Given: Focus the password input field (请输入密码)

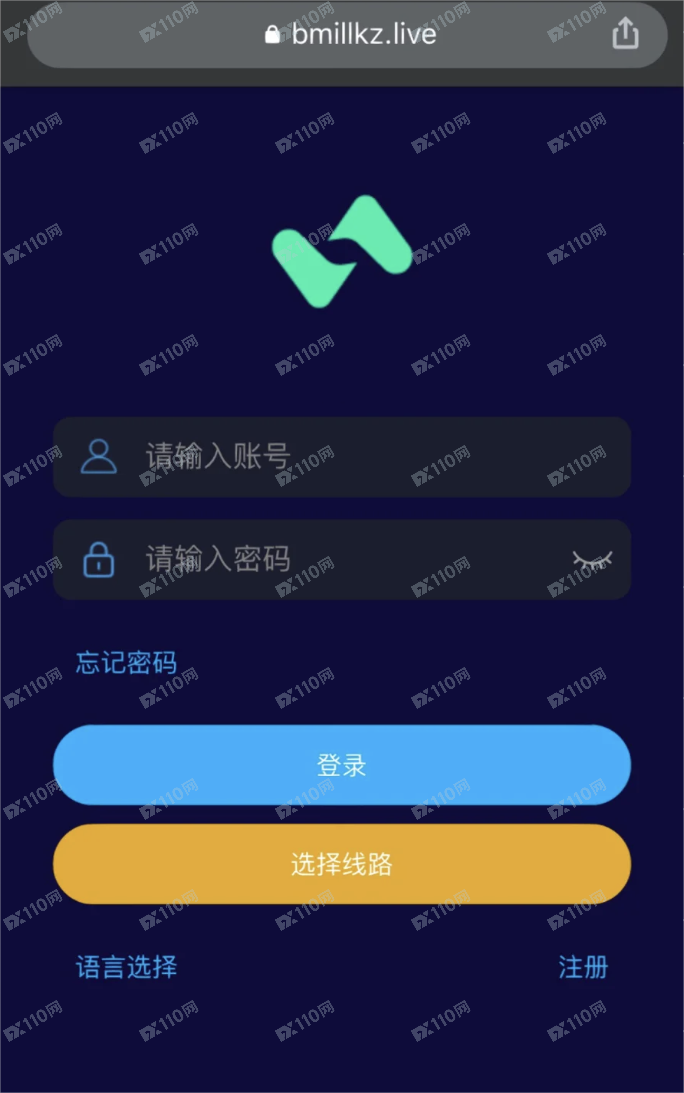Looking at the screenshot, I should (340, 559).
